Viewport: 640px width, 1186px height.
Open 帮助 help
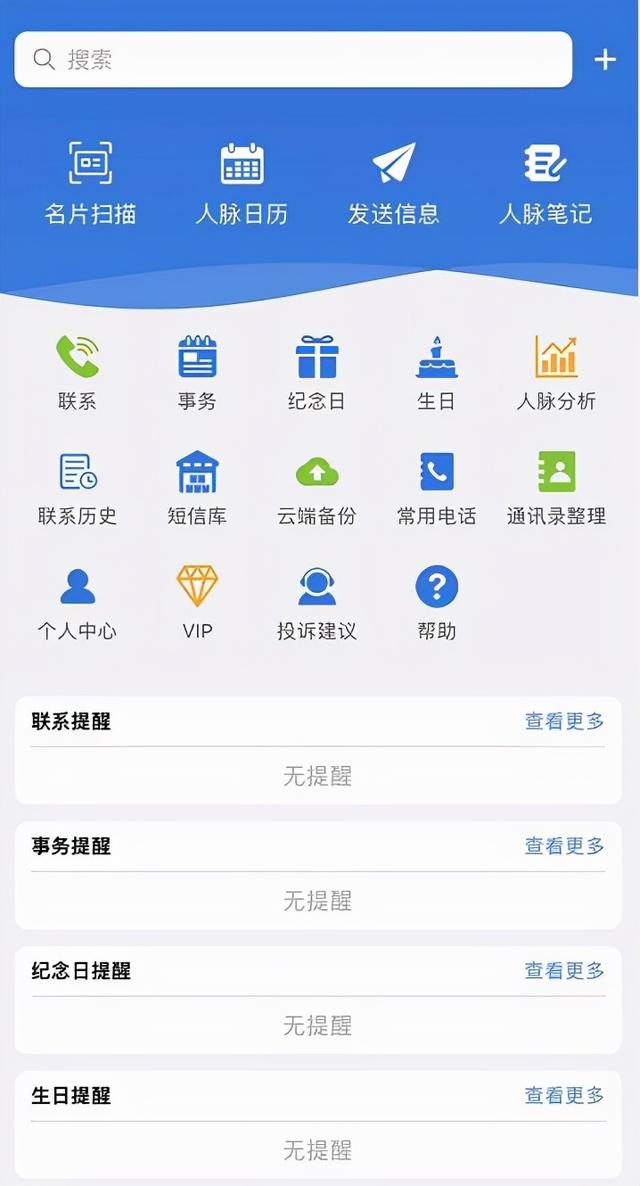tap(436, 602)
